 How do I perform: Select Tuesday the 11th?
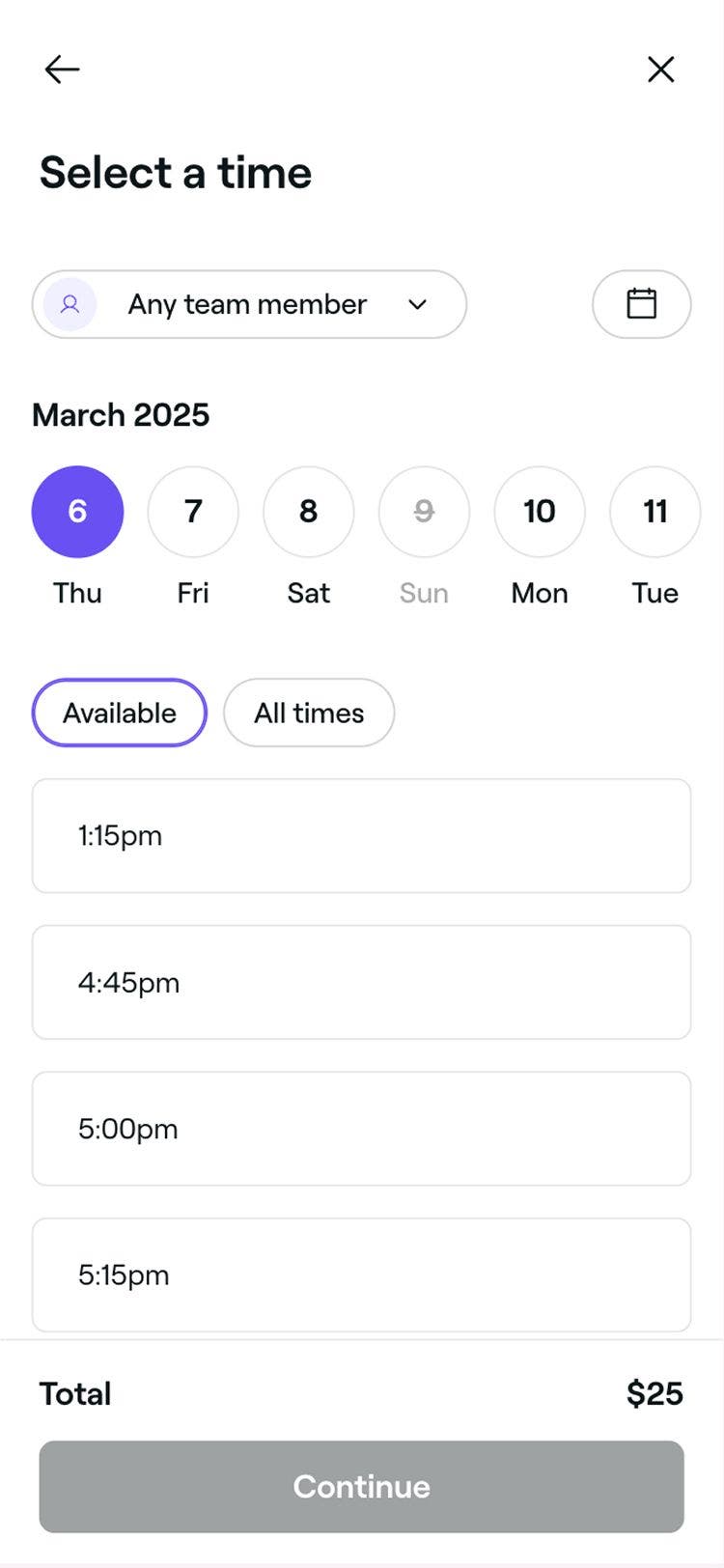(x=654, y=512)
